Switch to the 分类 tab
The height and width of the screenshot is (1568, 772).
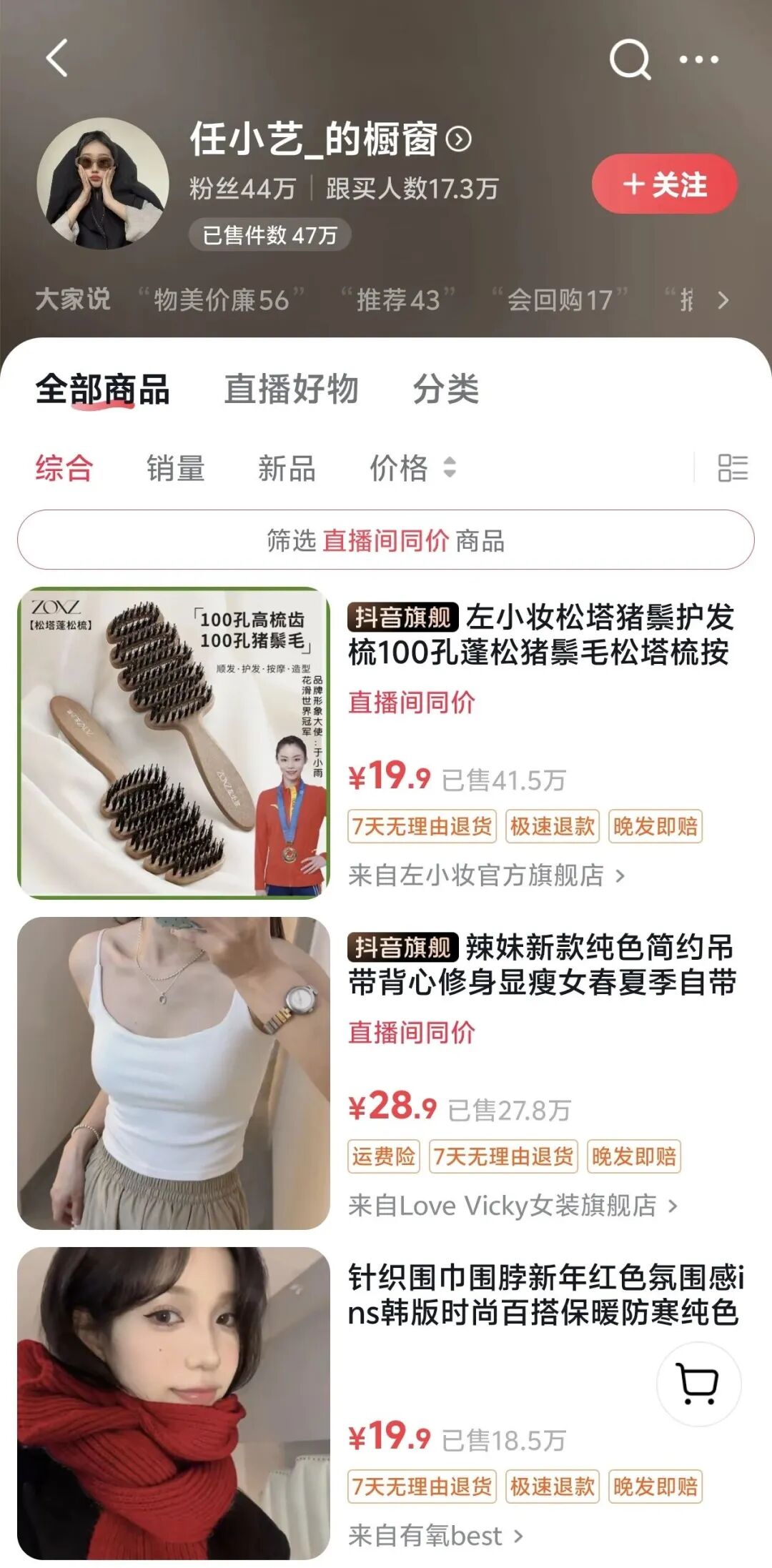[x=445, y=389]
